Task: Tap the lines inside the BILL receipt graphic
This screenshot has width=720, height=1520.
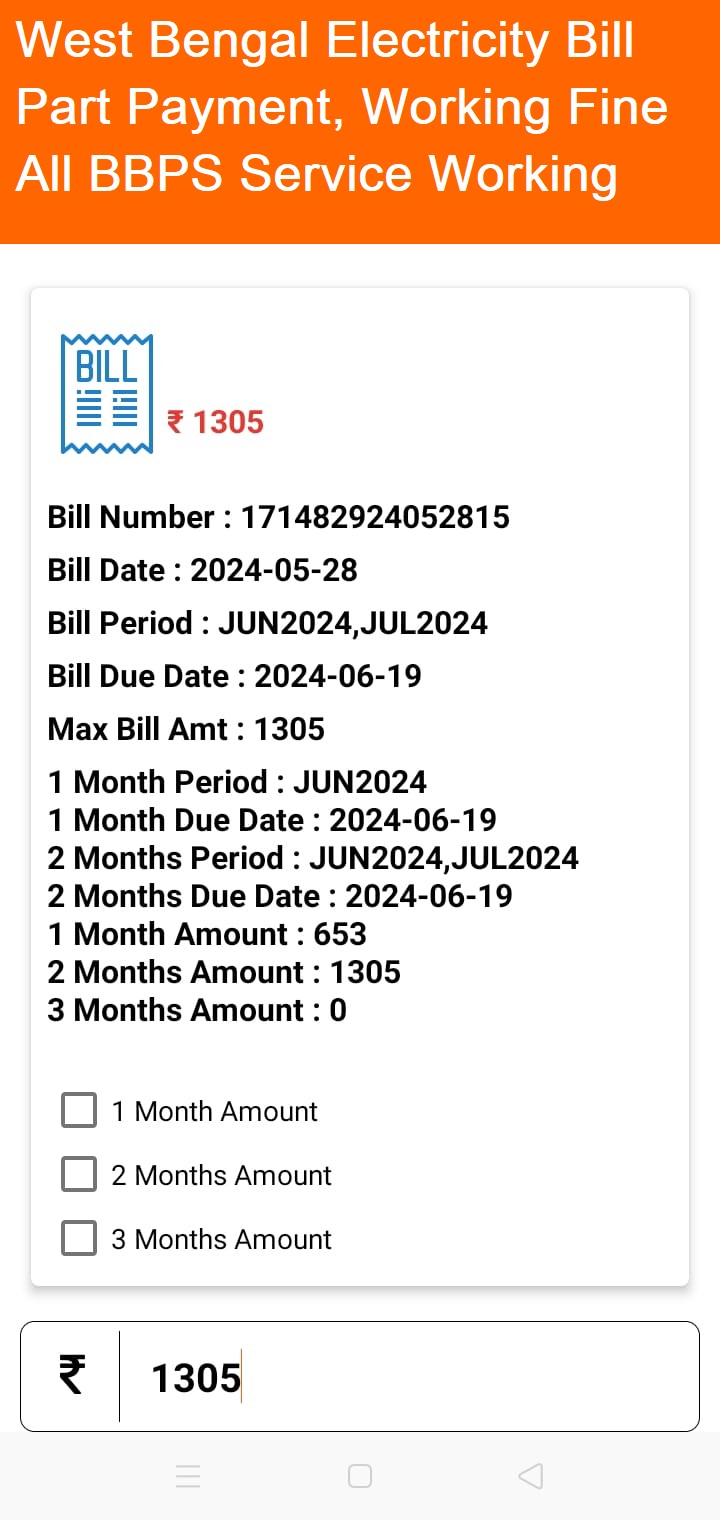Action: click(x=106, y=410)
